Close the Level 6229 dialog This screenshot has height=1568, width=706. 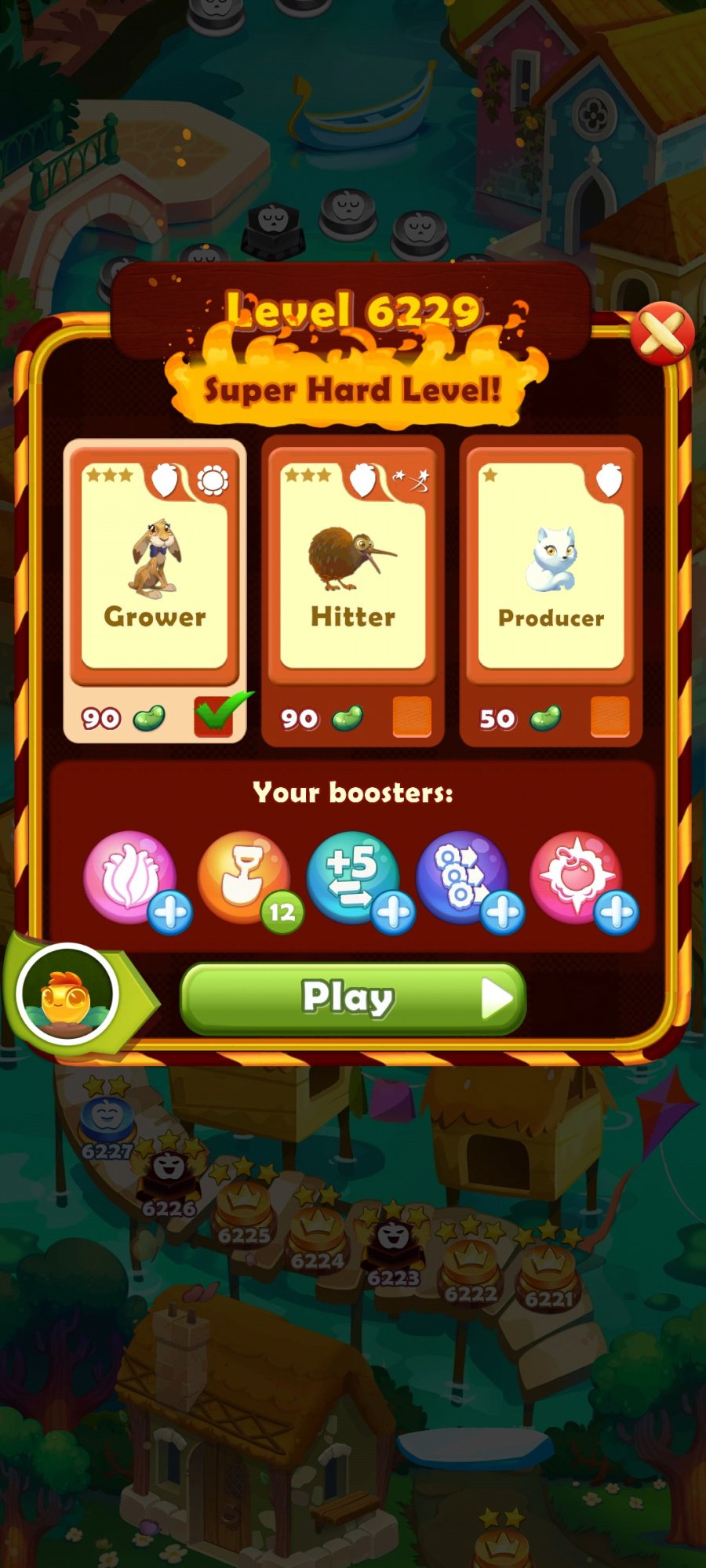point(661,334)
